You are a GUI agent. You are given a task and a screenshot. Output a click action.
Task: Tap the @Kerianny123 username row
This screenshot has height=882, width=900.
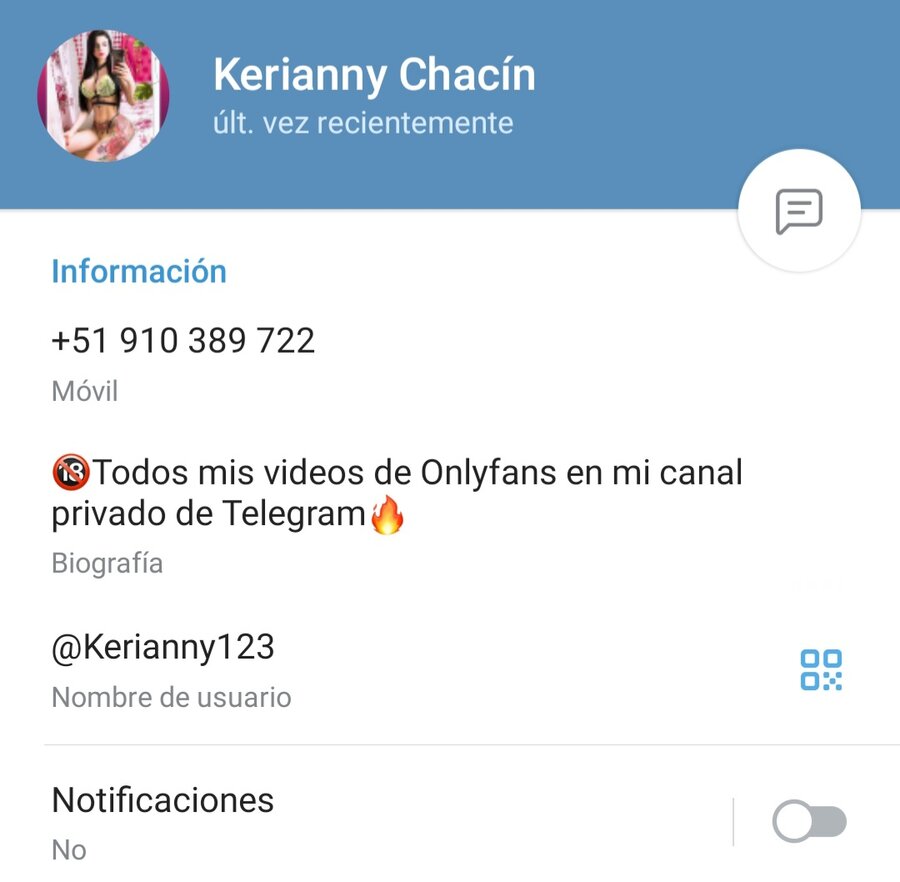pyautogui.click(x=163, y=648)
